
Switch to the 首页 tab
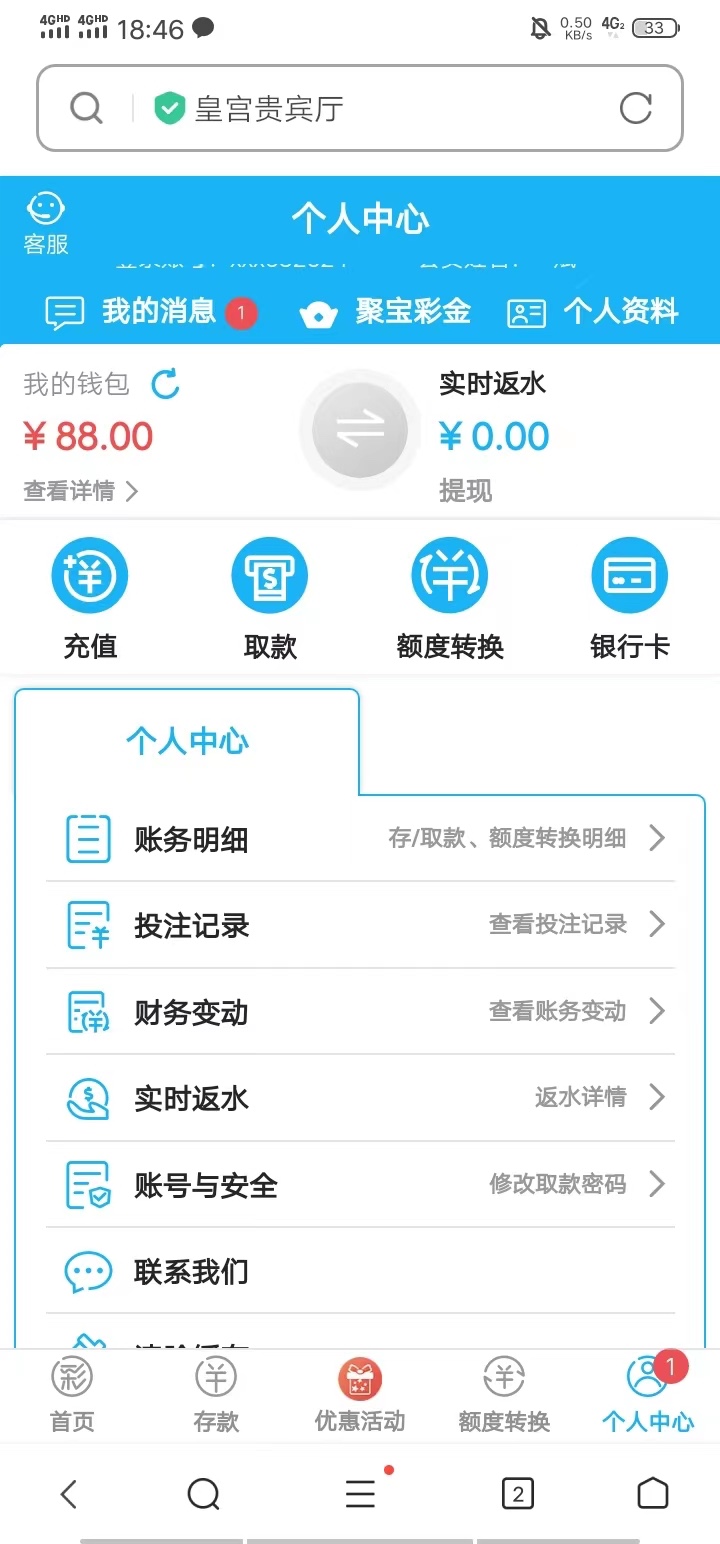pos(72,1396)
